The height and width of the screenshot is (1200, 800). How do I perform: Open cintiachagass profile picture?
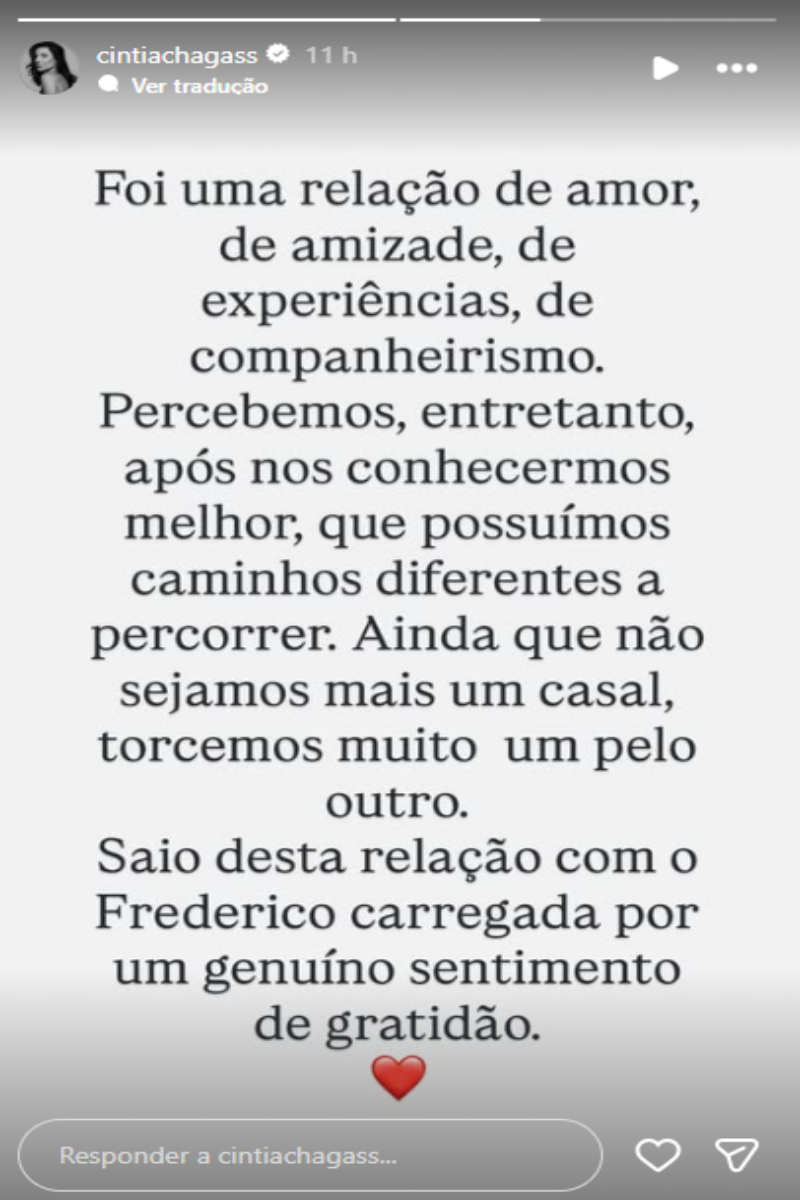(x=49, y=68)
